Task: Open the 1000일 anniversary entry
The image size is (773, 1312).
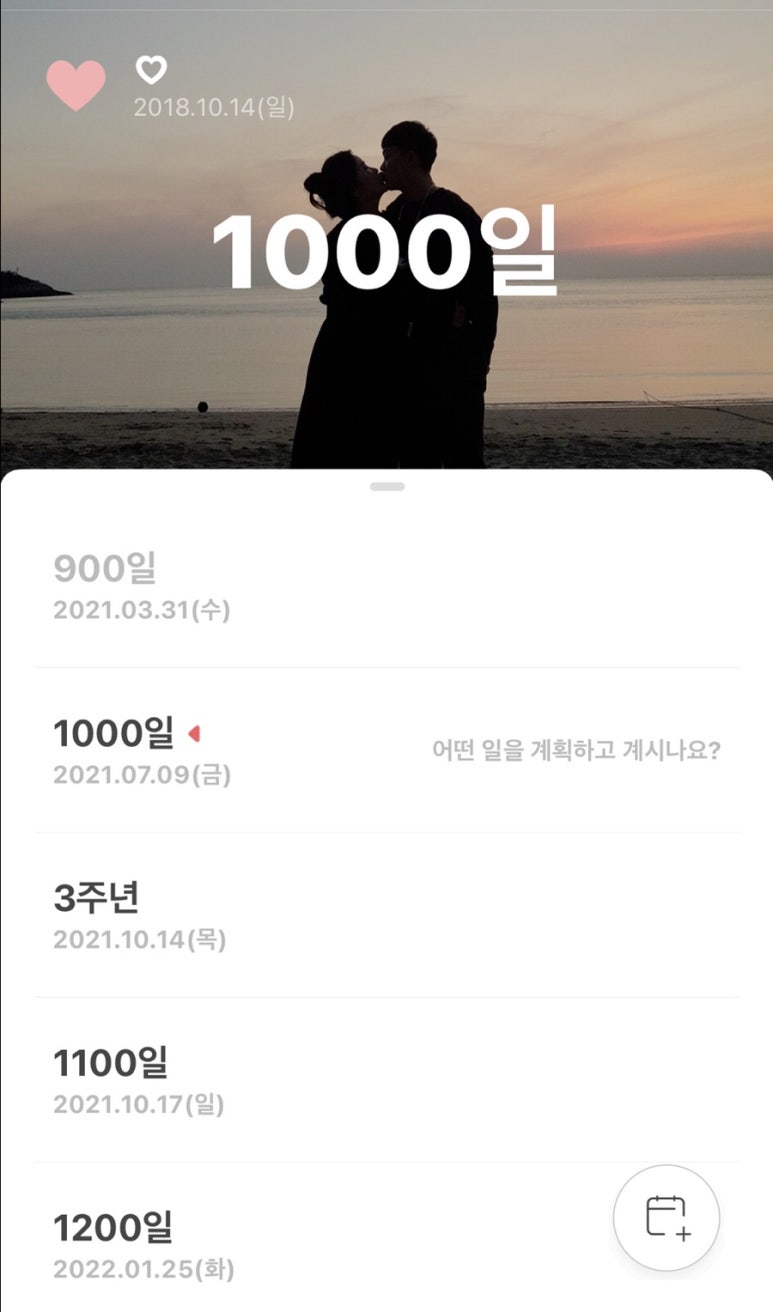Action: click(x=387, y=750)
